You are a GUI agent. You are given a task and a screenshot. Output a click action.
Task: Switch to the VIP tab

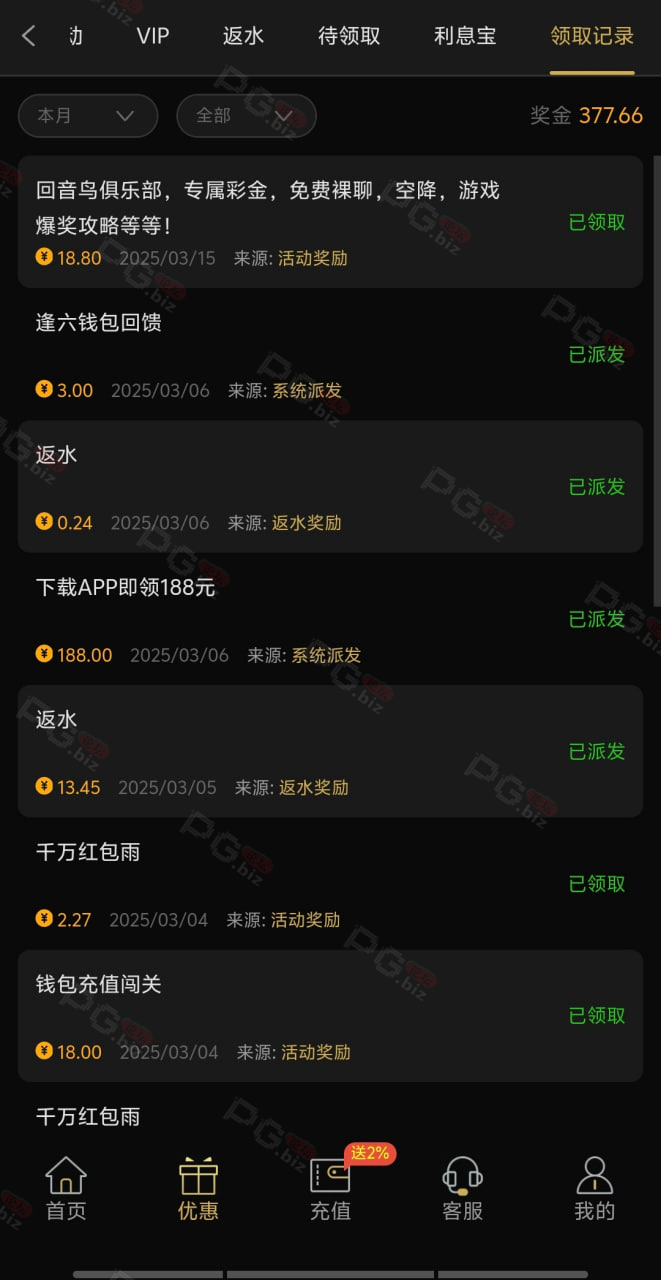(x=153, y=37)
